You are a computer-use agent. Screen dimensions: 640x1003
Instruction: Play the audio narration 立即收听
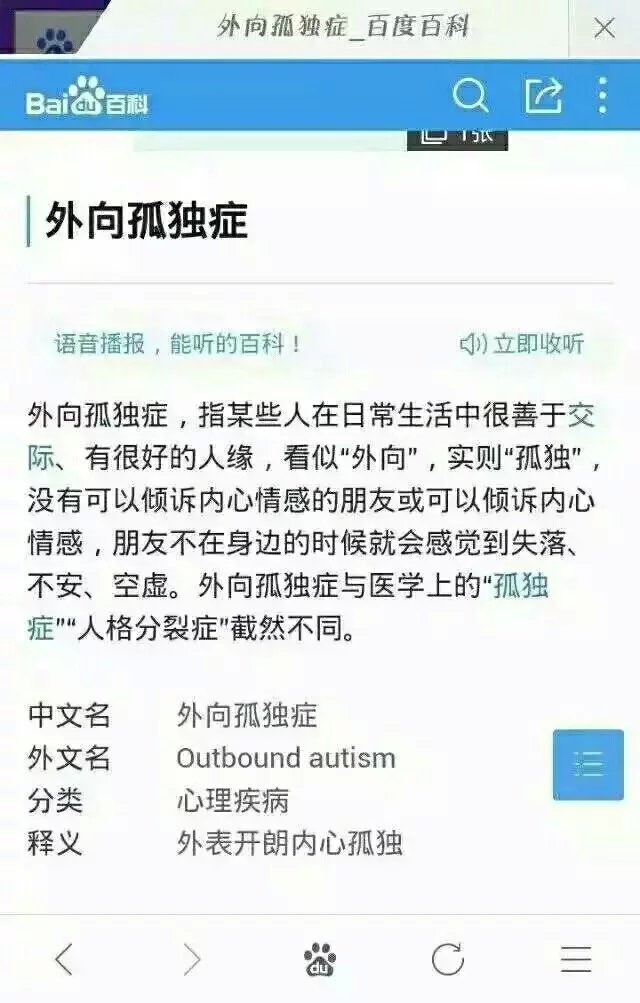pos(522,344)
